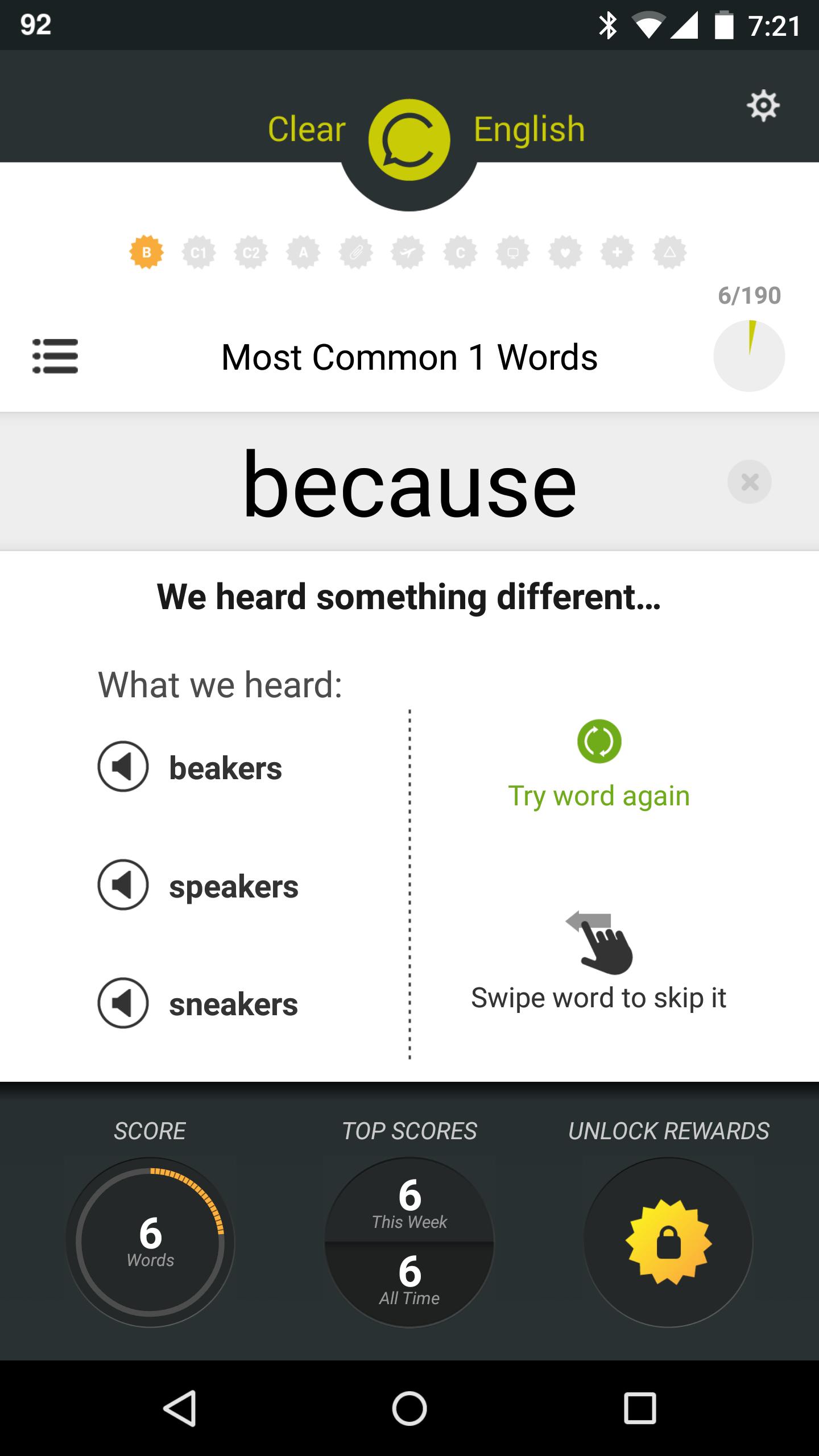Play audio for 'sneakers'
Image resolution: width=819 pixels, height=1456 pixels.
pyautogui.click(x=123, y=1003)
